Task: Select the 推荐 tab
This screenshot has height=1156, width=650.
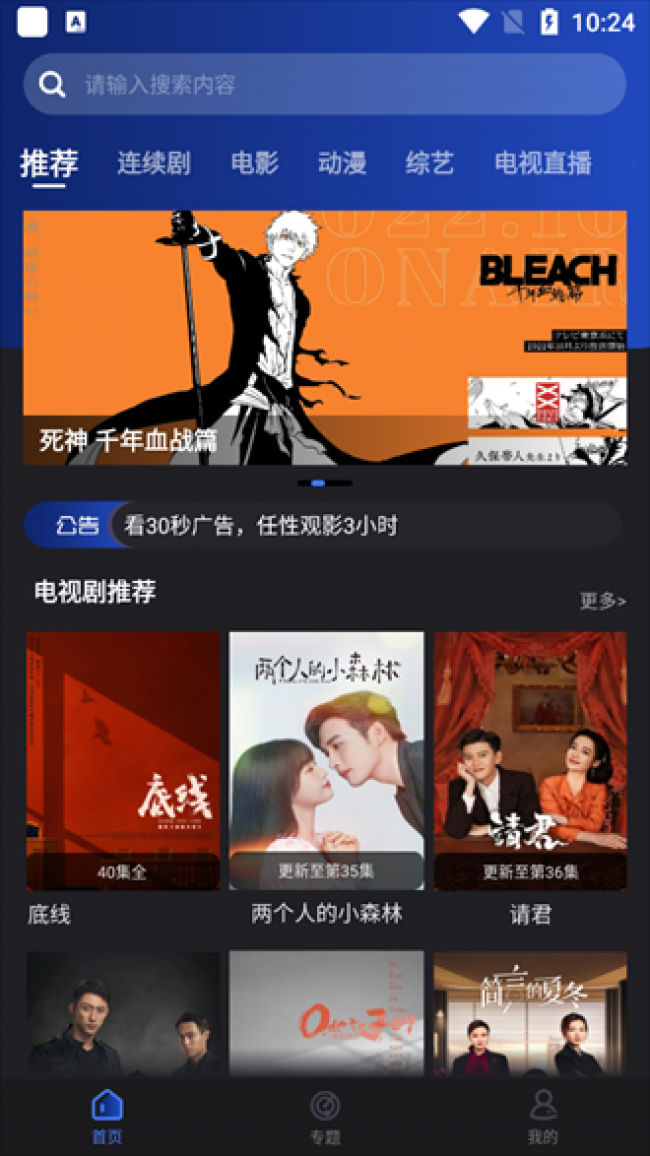Action: [49, 163]
